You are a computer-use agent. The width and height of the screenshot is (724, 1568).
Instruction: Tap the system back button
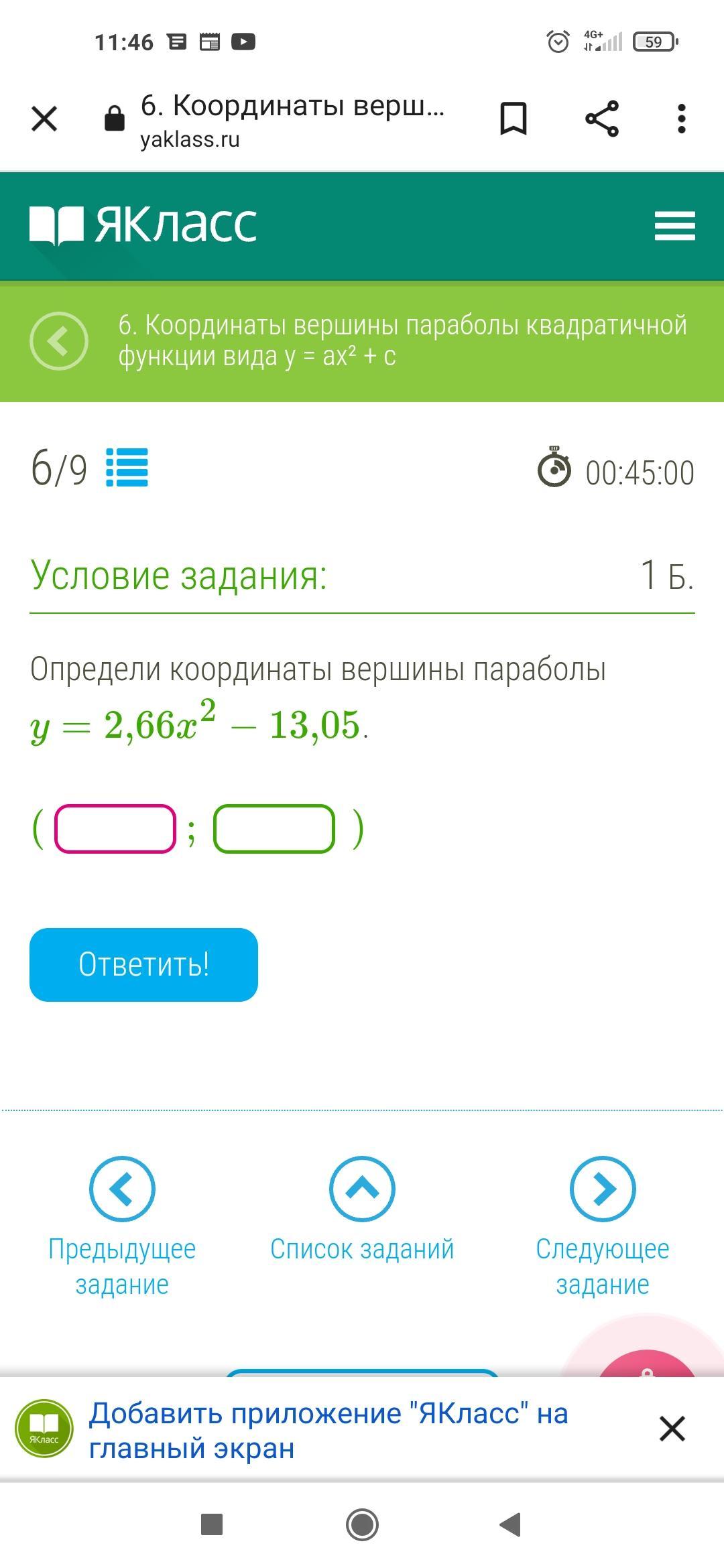click(x=511, y=1524)
